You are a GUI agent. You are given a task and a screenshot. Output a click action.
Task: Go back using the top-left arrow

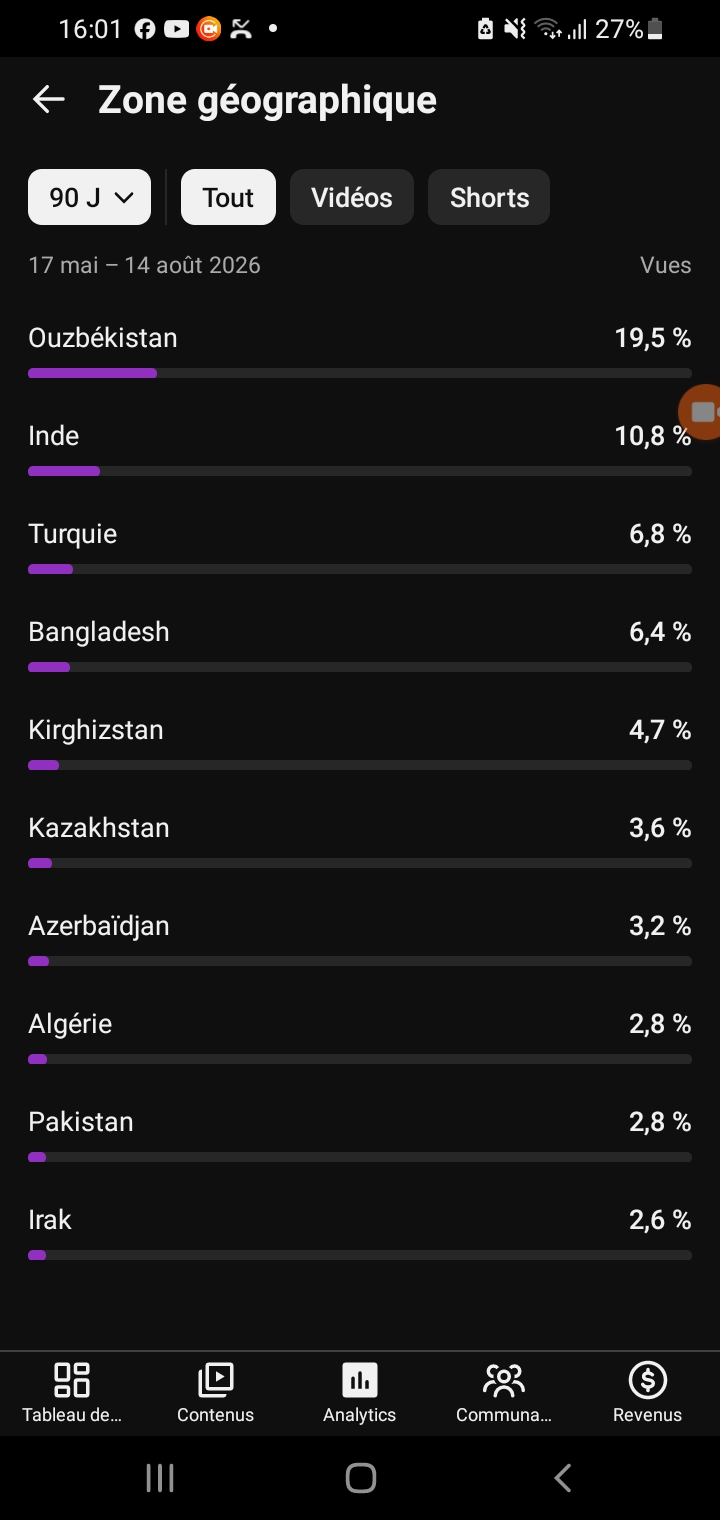coord(48,99)
